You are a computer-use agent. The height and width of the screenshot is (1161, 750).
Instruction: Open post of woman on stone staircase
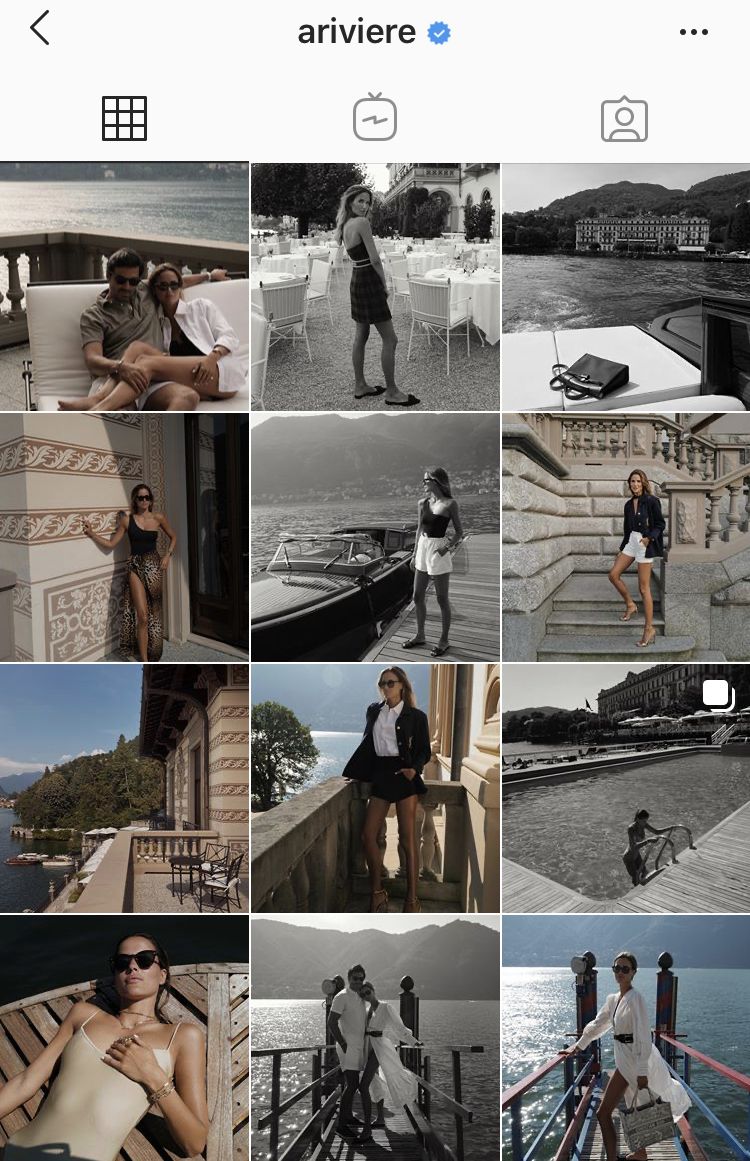click(x=626, y=537)
